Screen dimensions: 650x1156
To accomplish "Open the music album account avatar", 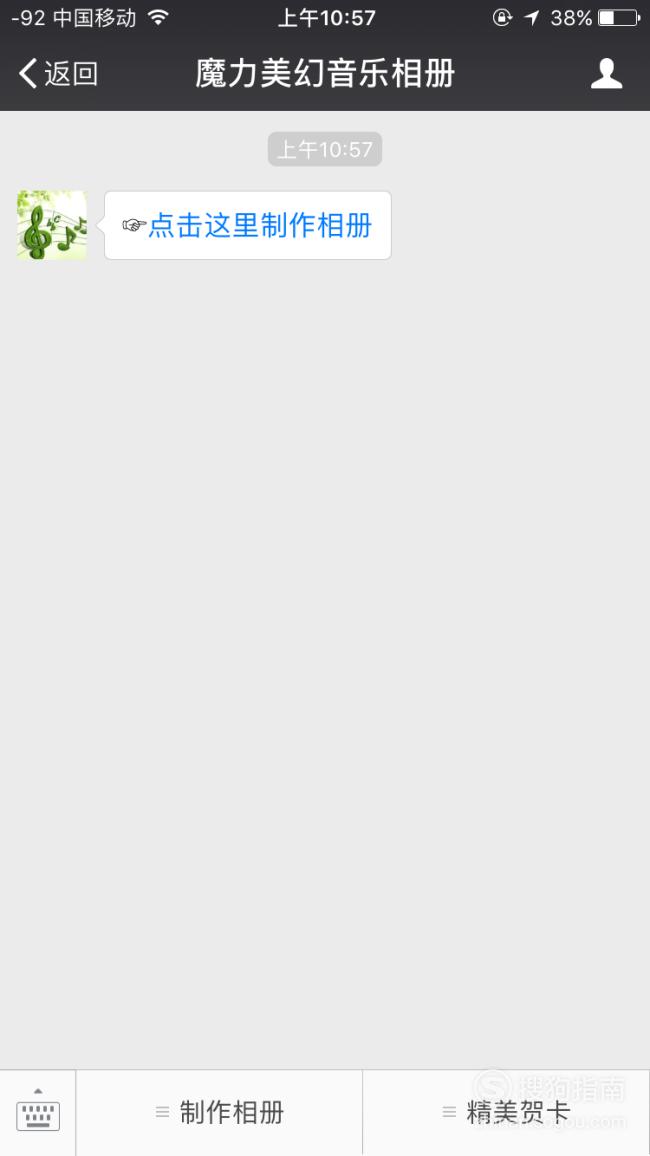I will click(x=52, y=225).
